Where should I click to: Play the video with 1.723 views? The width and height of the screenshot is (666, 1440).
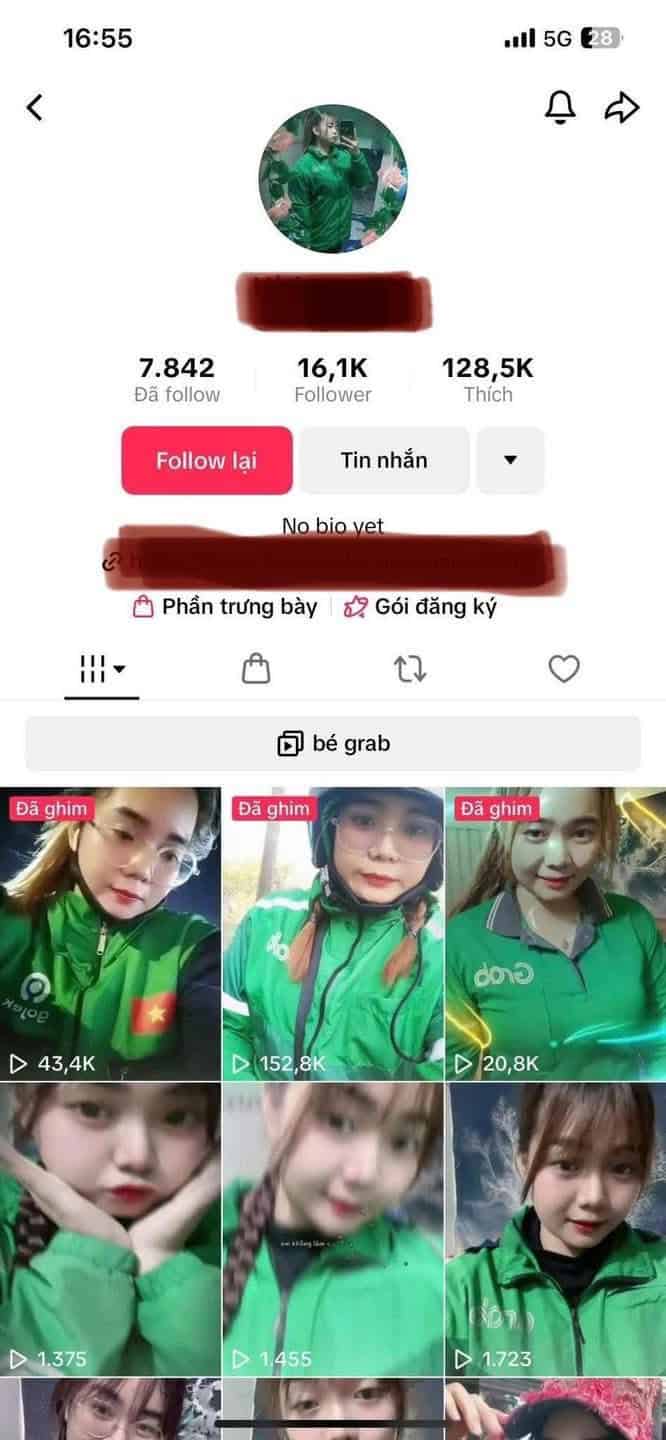[555, 1230]
